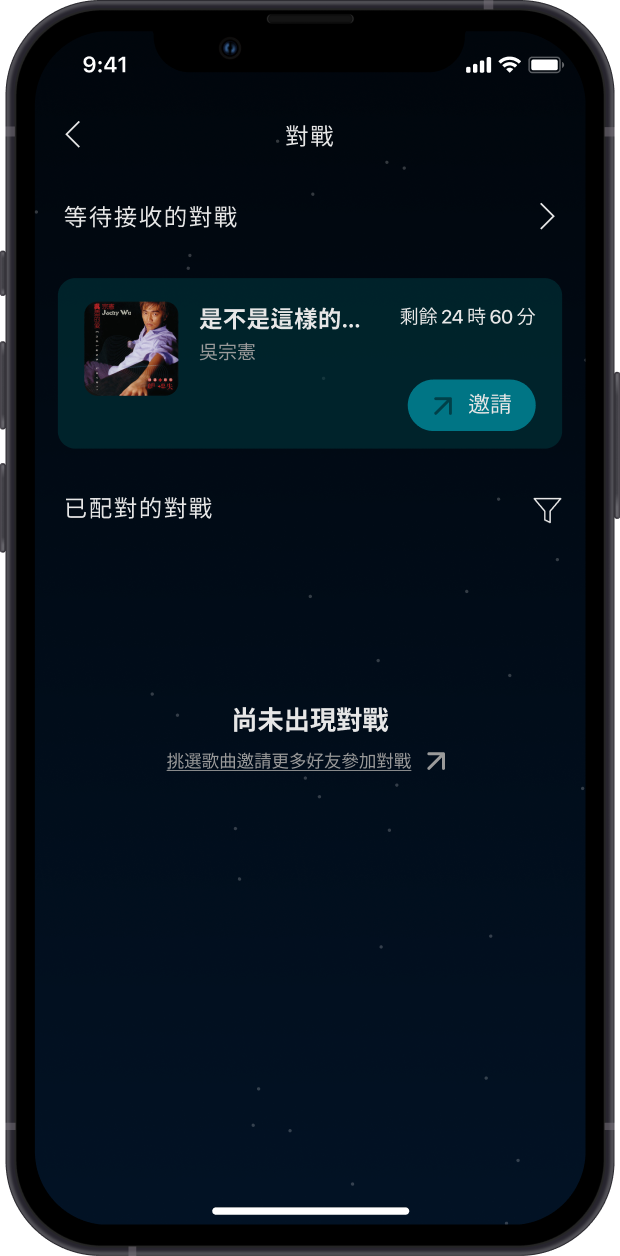Follow the 挑選歌曲邀請更多好友參加對戰 link
This screenshot has width=620, height=1256.
[x=290, y=762]
